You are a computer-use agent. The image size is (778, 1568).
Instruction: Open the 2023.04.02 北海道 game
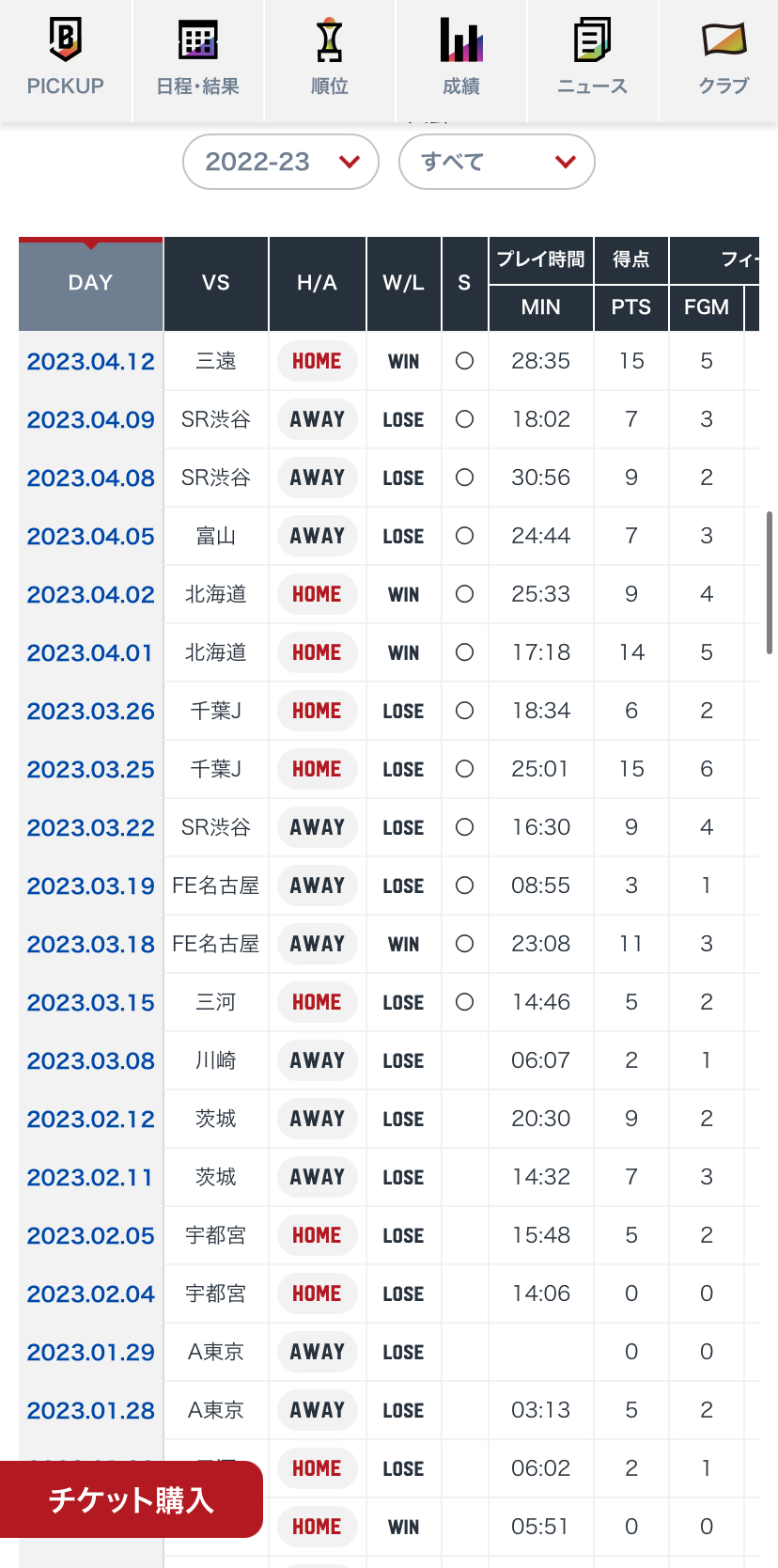pos(90,595)
